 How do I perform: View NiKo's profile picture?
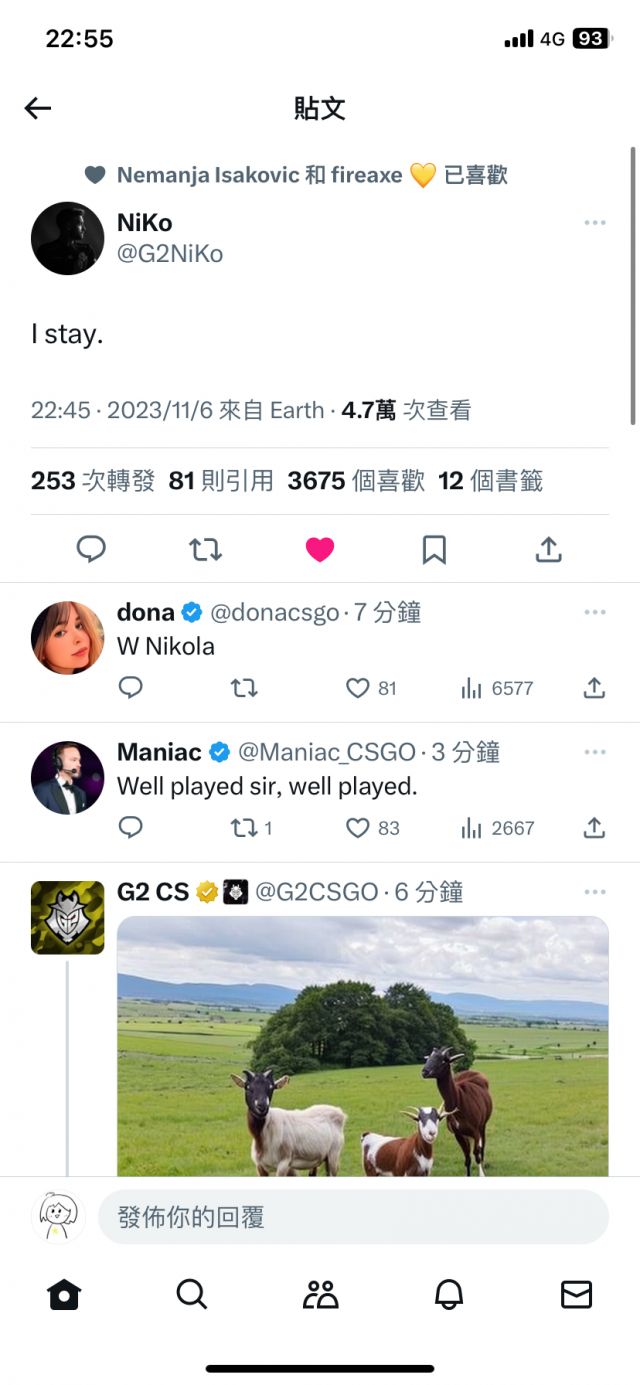[67, 238]
